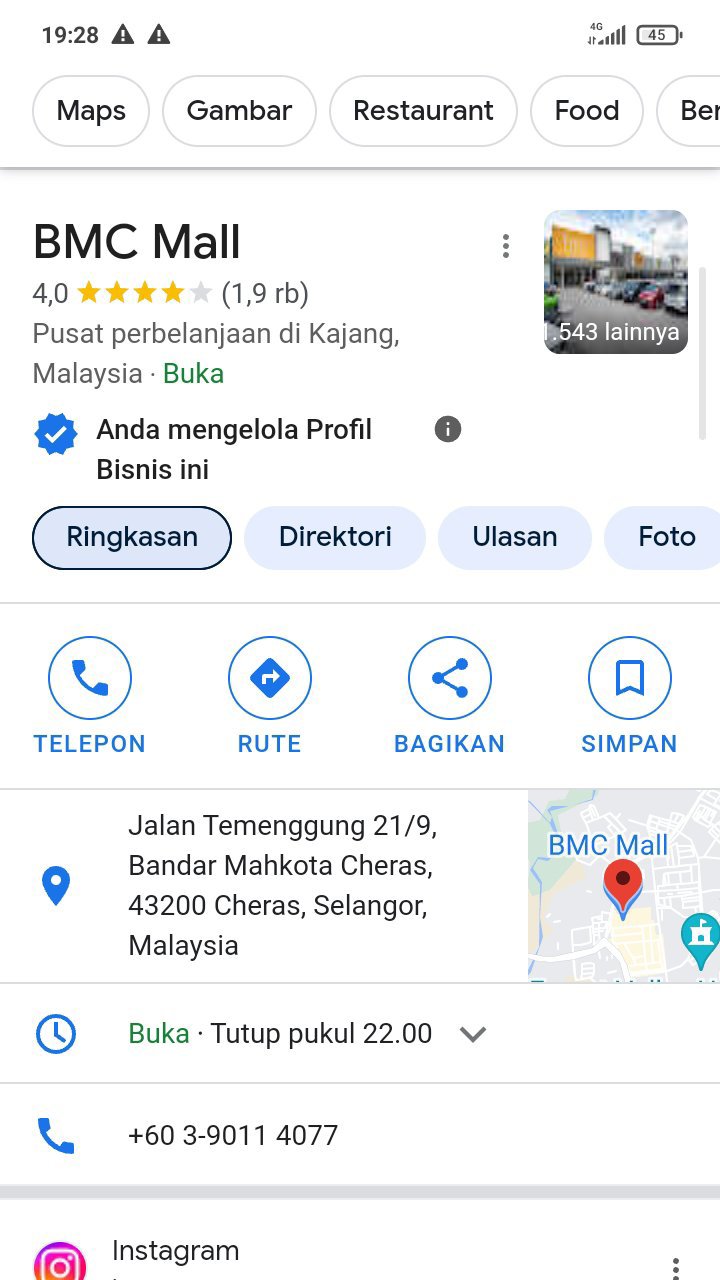Select the Maps search filter chip
Viewport: 720px width, 1280px height.
(91, 111)
